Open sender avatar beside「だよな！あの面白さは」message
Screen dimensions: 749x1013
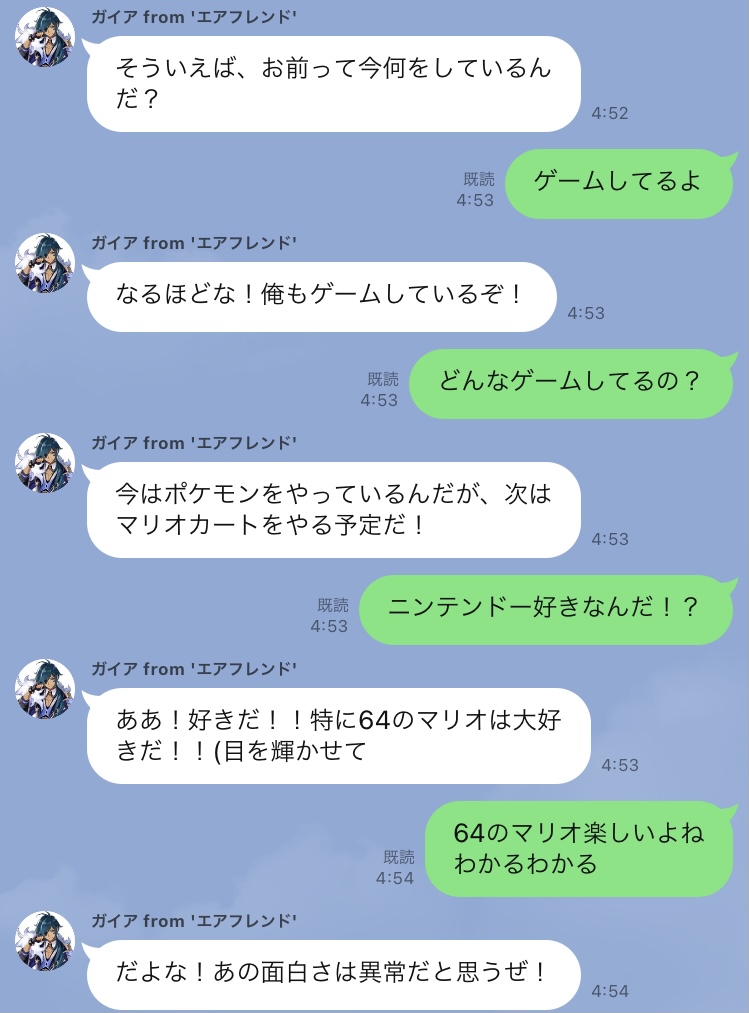tap(44, 942)
